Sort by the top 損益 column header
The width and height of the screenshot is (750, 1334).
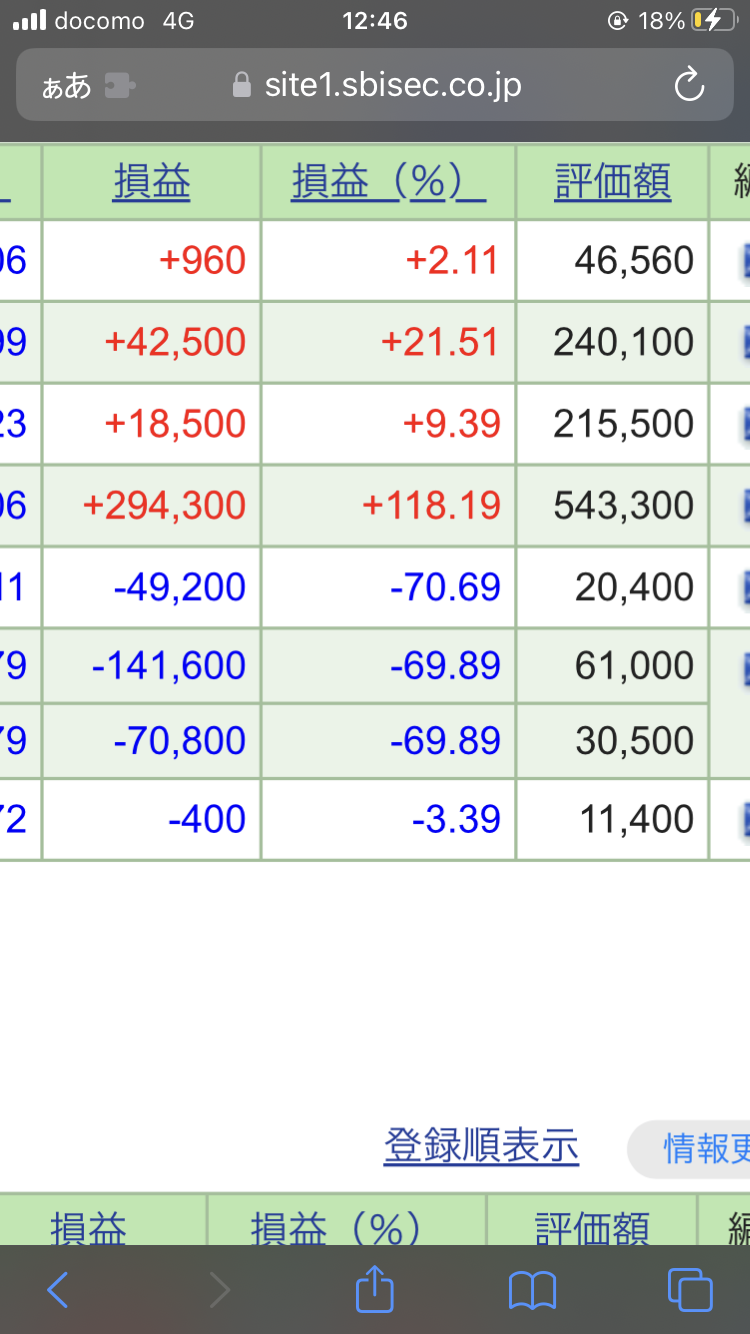pyautogui.click(x=151, y=183)
